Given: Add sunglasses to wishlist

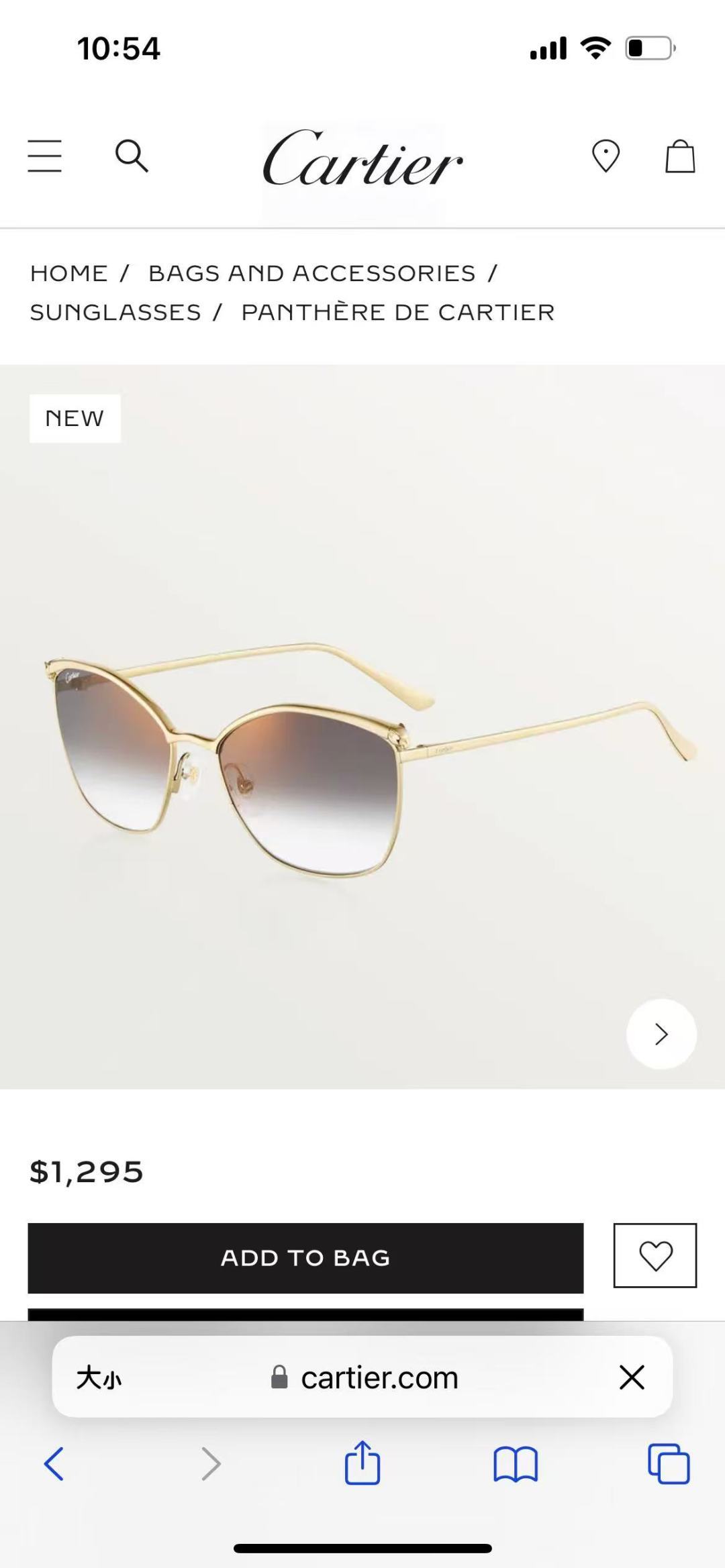Looking at the screenshot, I should click(x=655, y=1255).
